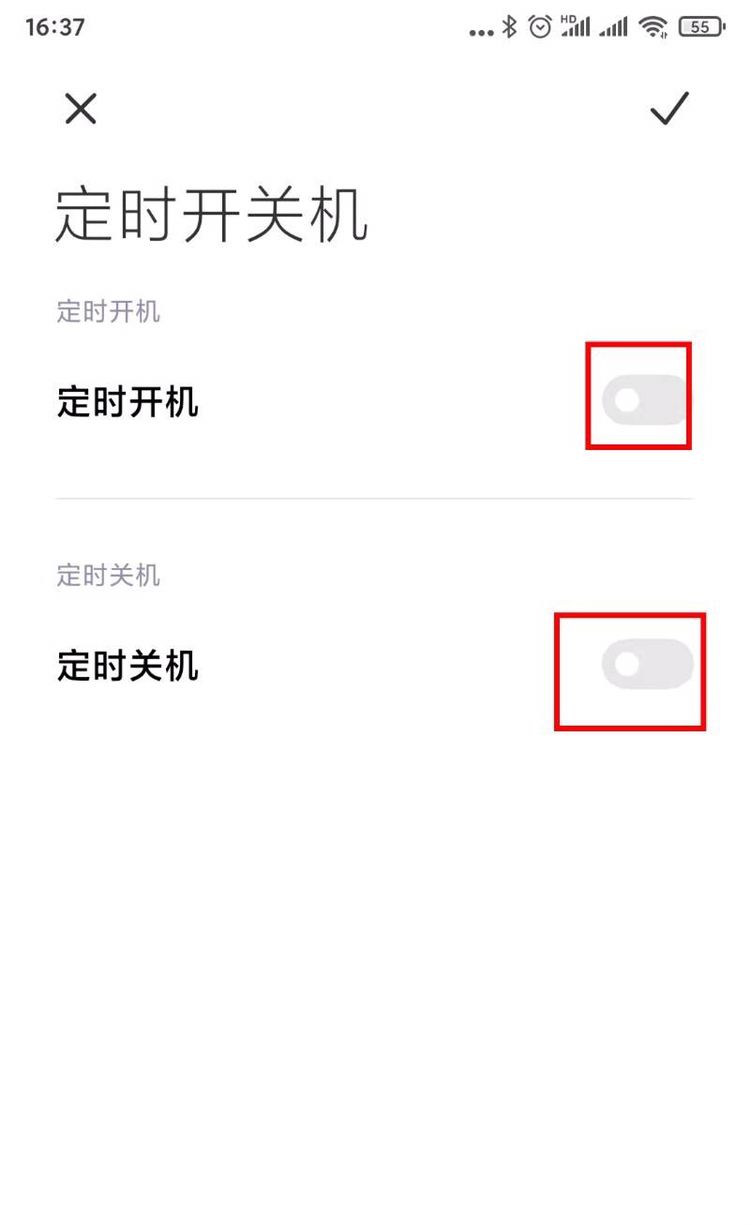Select the 定时开机 section header
750x1226 pixels.
click(x=108, y=310)
